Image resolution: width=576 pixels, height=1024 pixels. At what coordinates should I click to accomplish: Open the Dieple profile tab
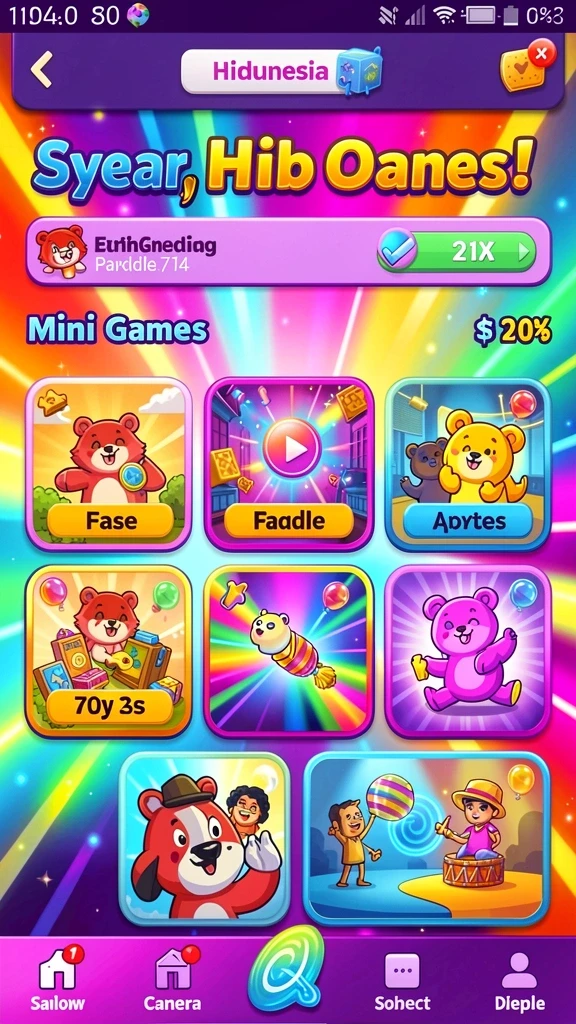(519, 980)
